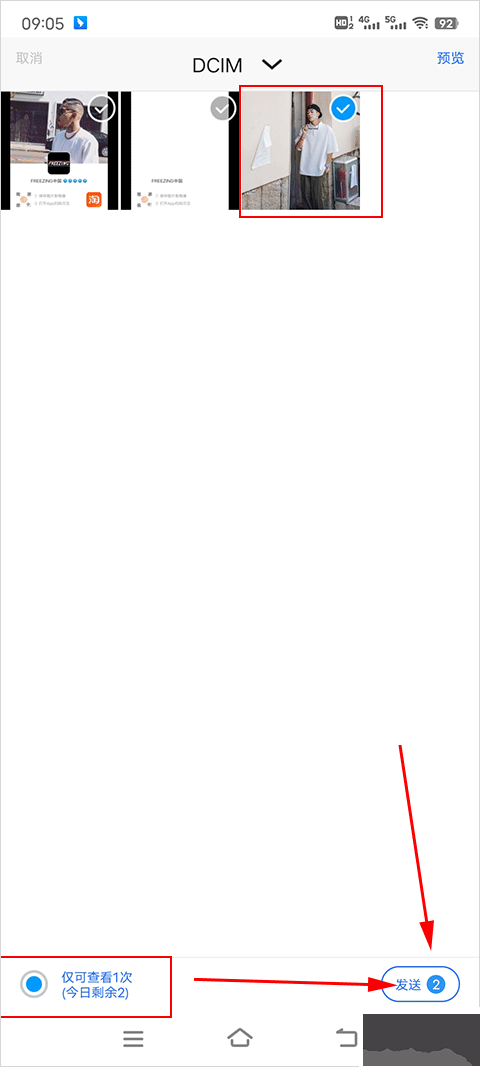Tap 发送 to send selected photos
The height and width of the screenshot is (1067, 480).
pos(420,984)
